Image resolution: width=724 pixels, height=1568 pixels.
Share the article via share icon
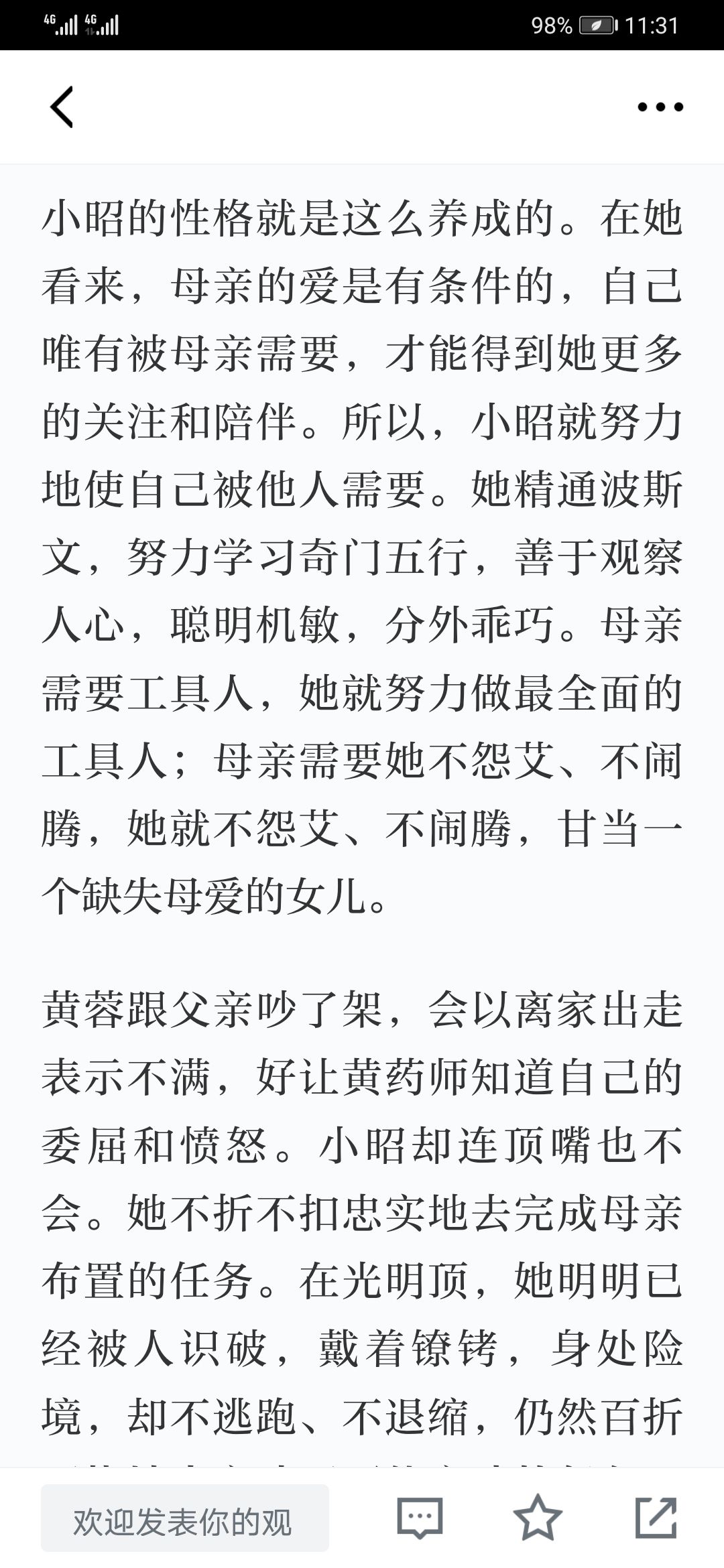(656, 1517)
